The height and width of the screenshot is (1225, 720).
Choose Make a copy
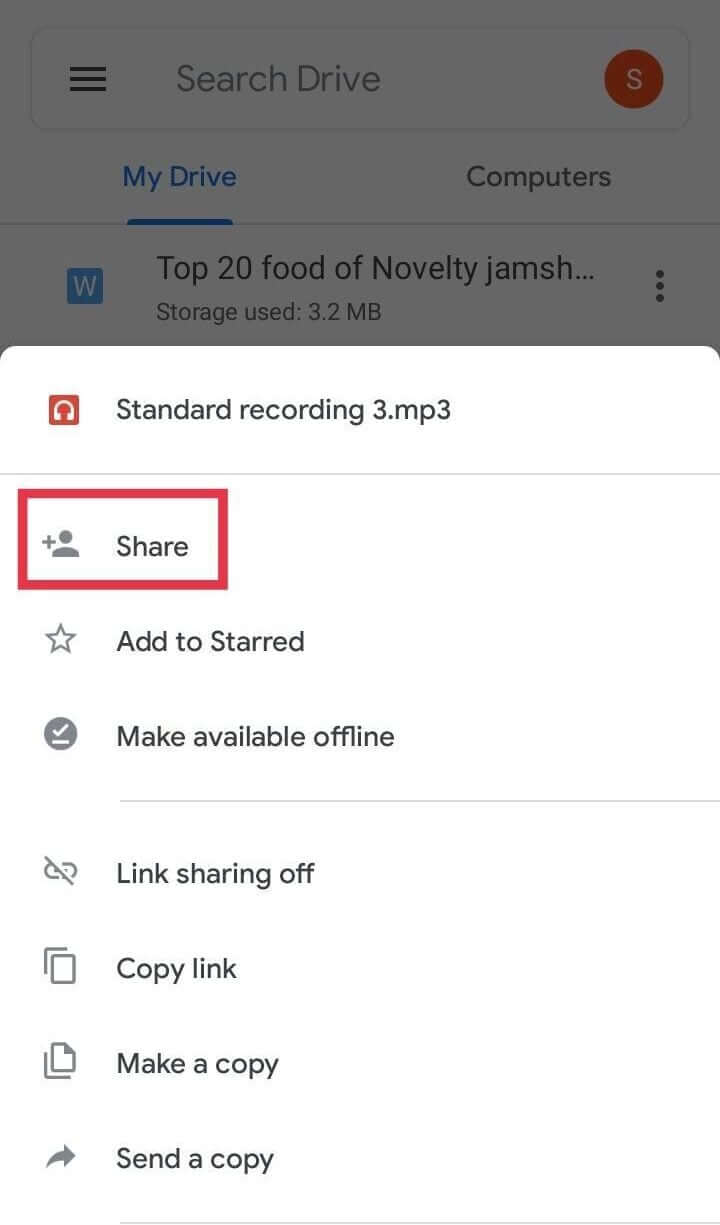point(197,1063)
